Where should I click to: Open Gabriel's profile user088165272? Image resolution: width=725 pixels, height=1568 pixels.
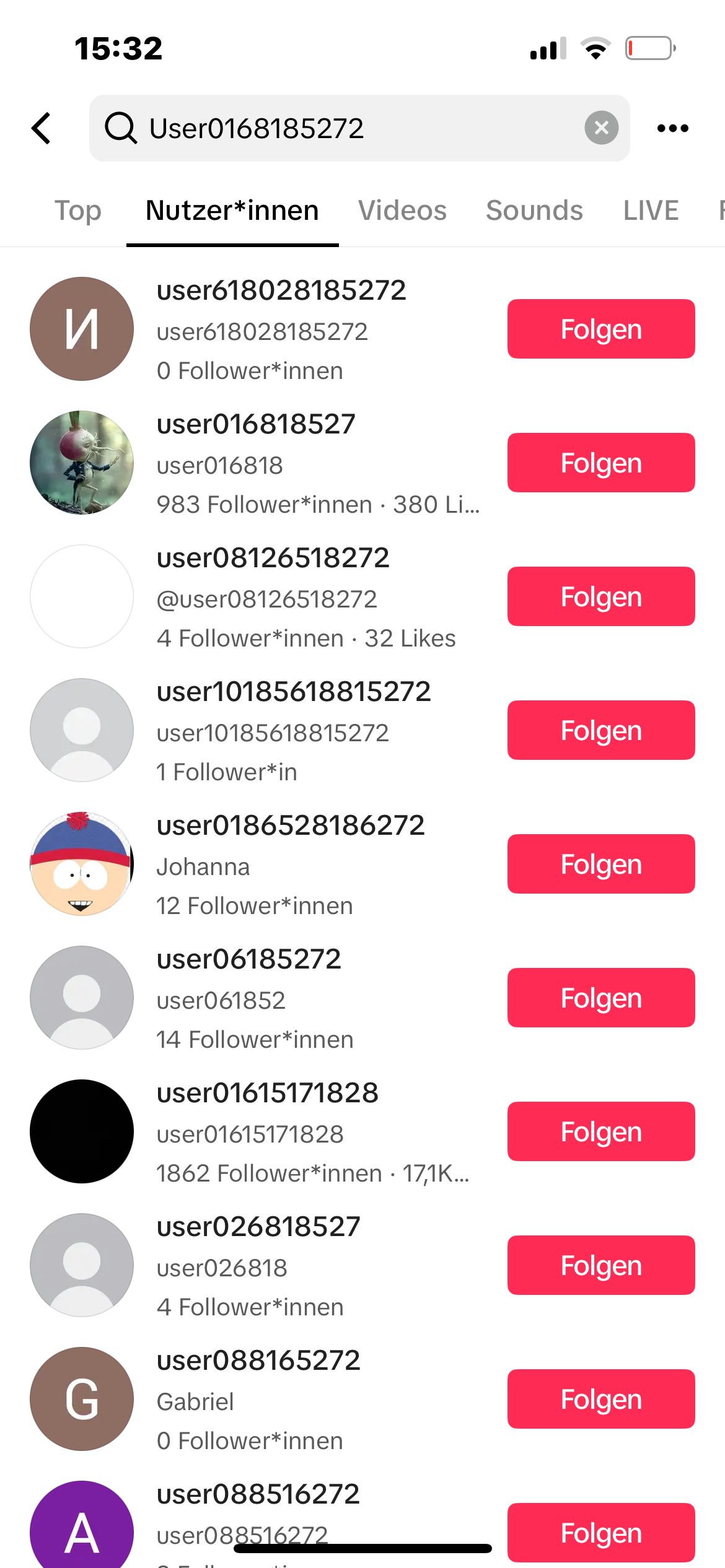(258, 1361)
